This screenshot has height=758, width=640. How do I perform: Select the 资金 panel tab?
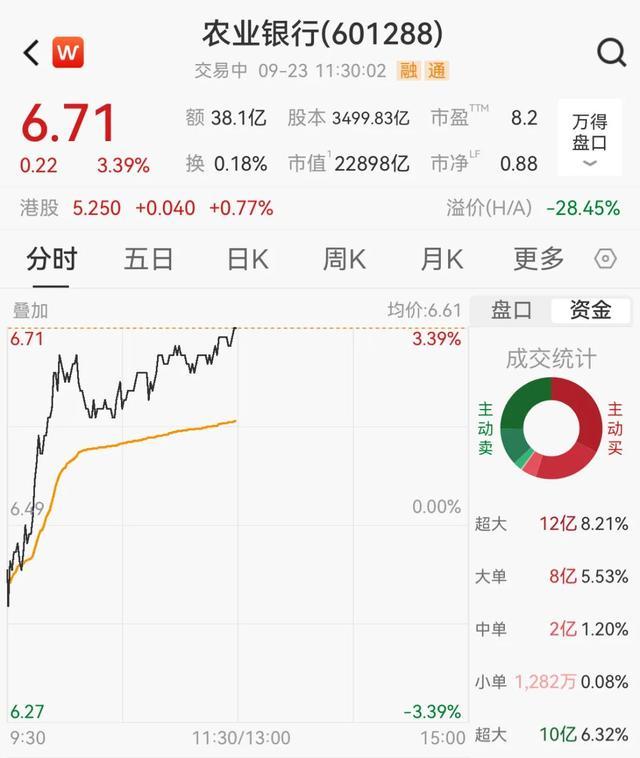[x=590, y=311]
